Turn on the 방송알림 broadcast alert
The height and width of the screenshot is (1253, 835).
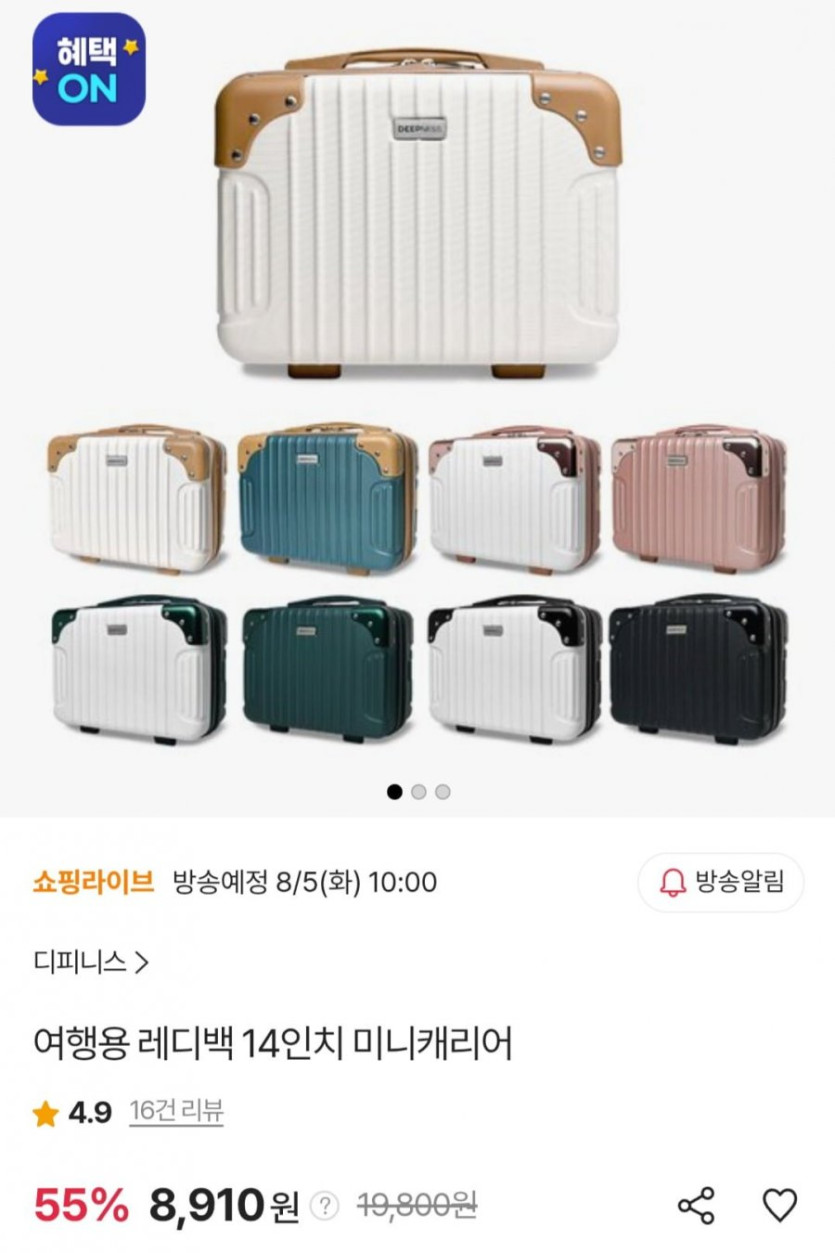[720, 882]
